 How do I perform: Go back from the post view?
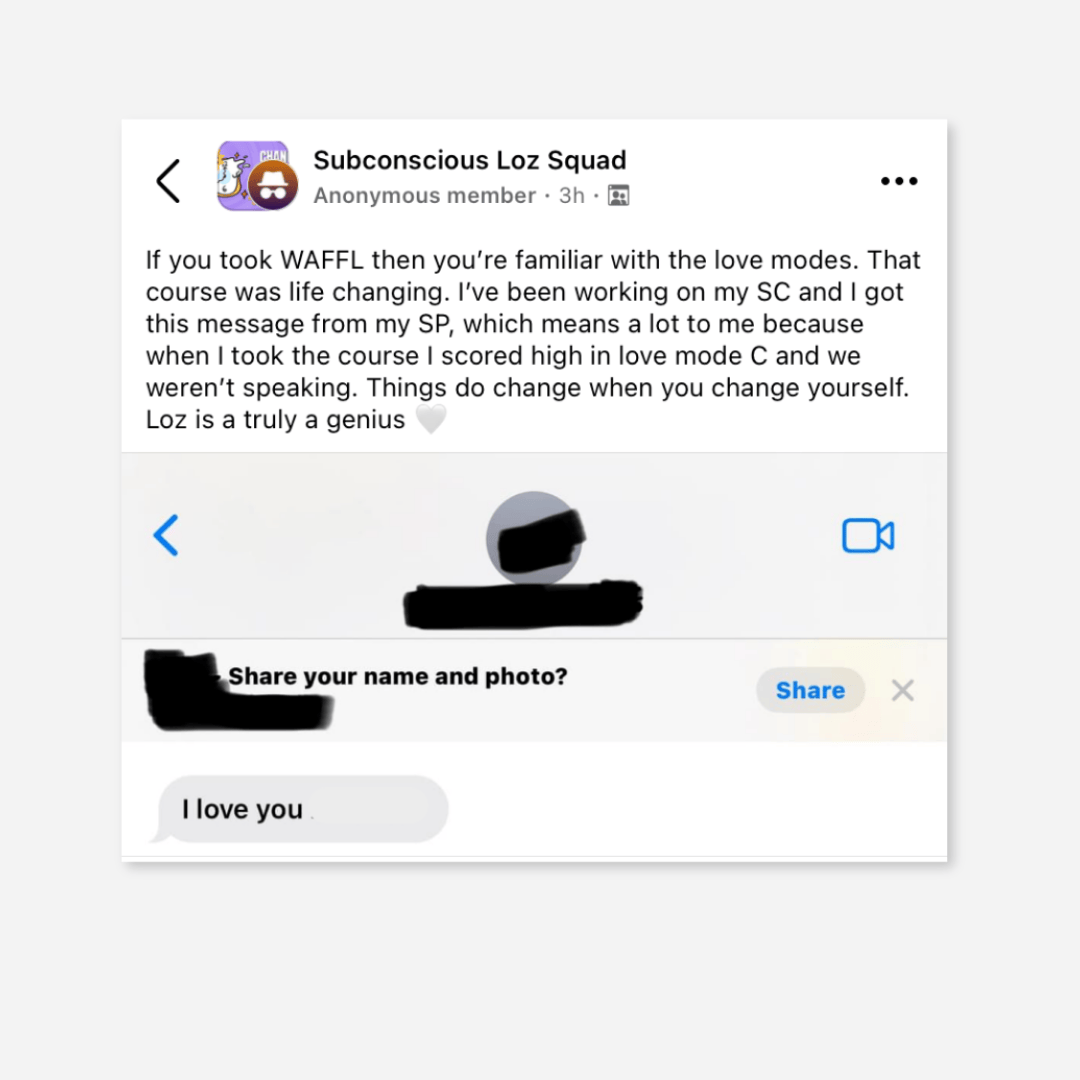[x=168, y=181]
